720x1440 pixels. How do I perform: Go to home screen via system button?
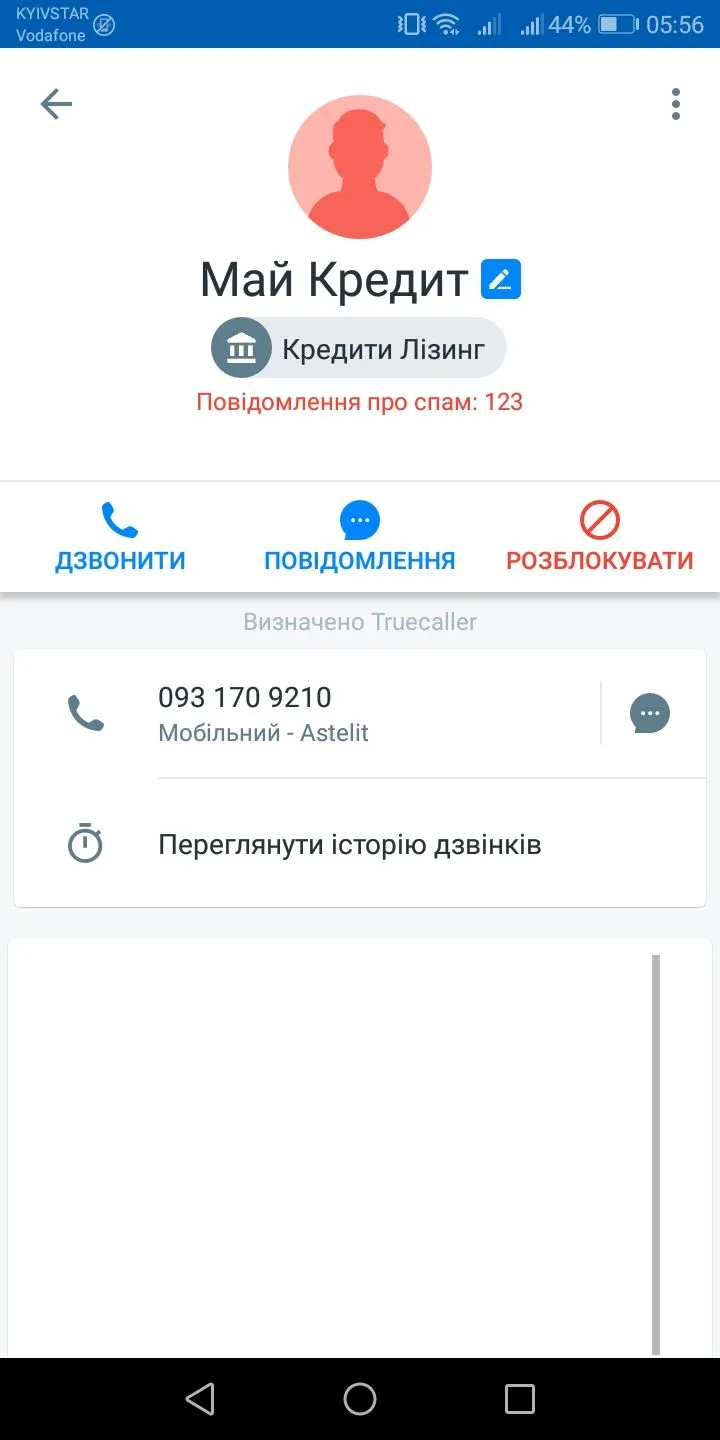[x=359, y=1399]
